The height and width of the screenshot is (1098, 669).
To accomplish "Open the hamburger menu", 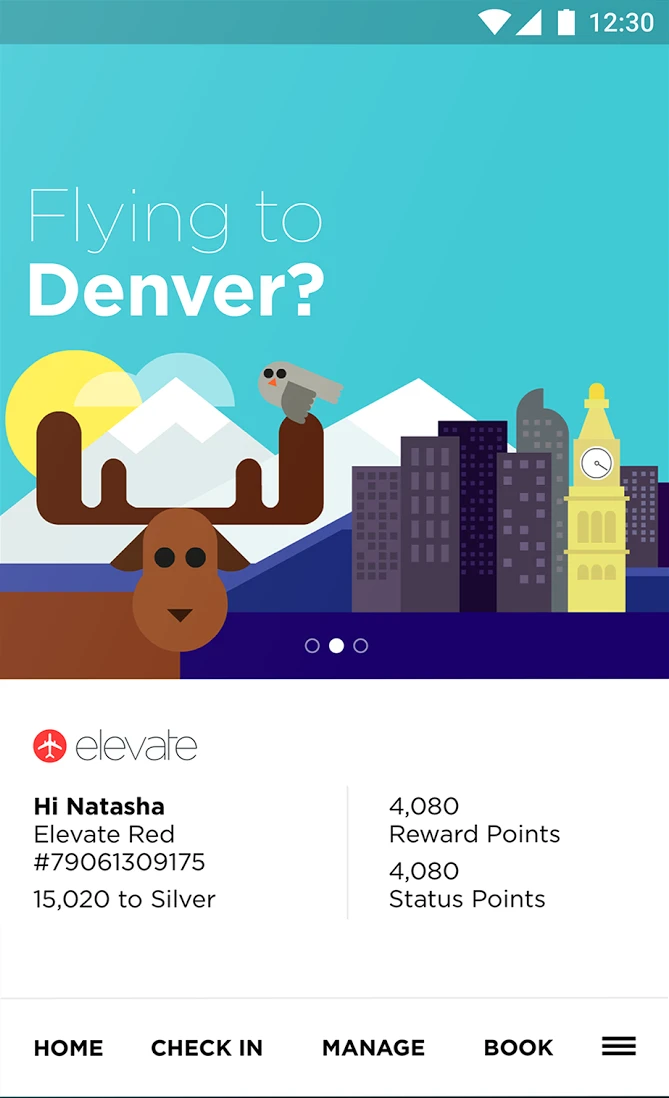I will 619,1046.
